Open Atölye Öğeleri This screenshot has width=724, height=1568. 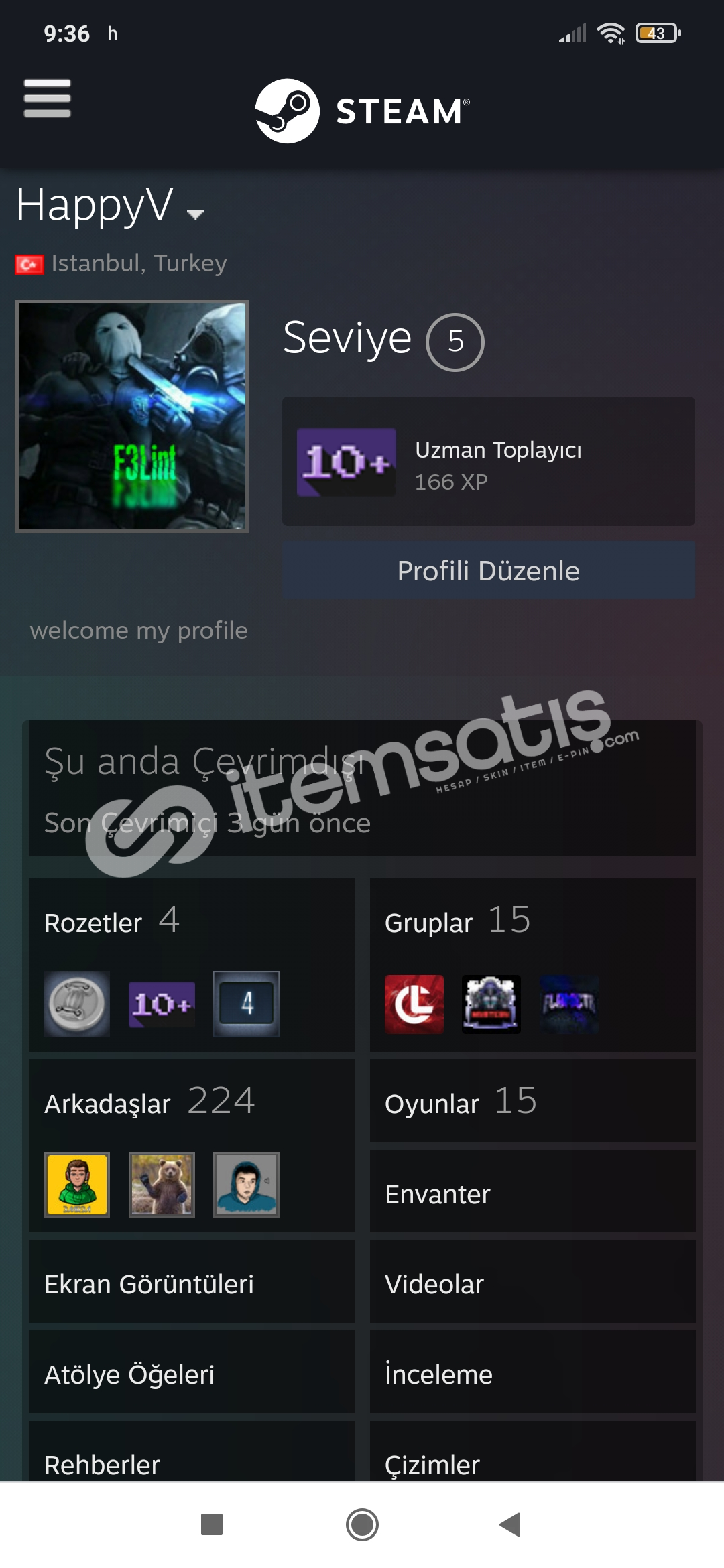[x=192, y=1372]
